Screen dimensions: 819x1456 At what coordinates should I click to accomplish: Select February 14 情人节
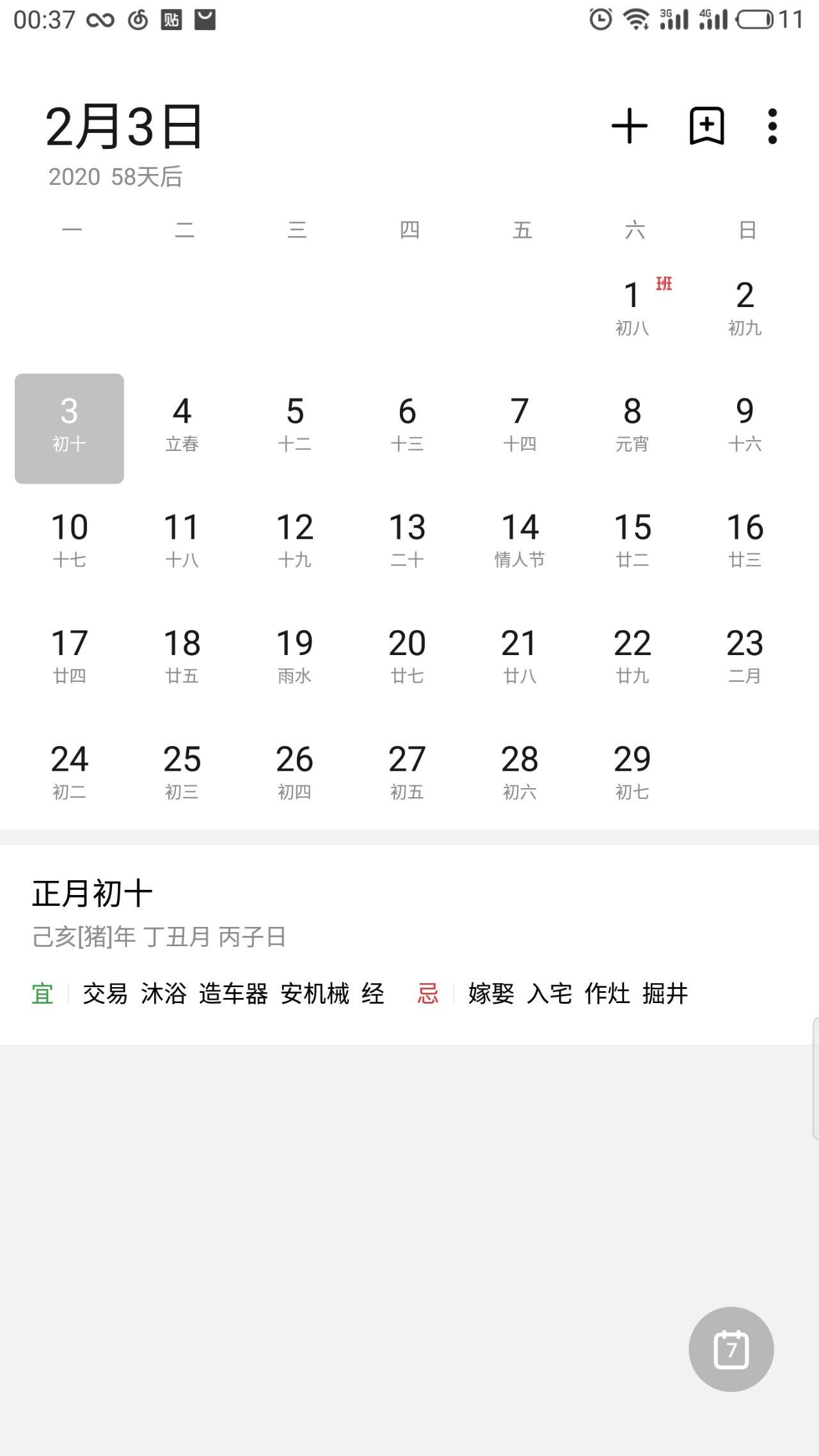[x=520, y=541]
